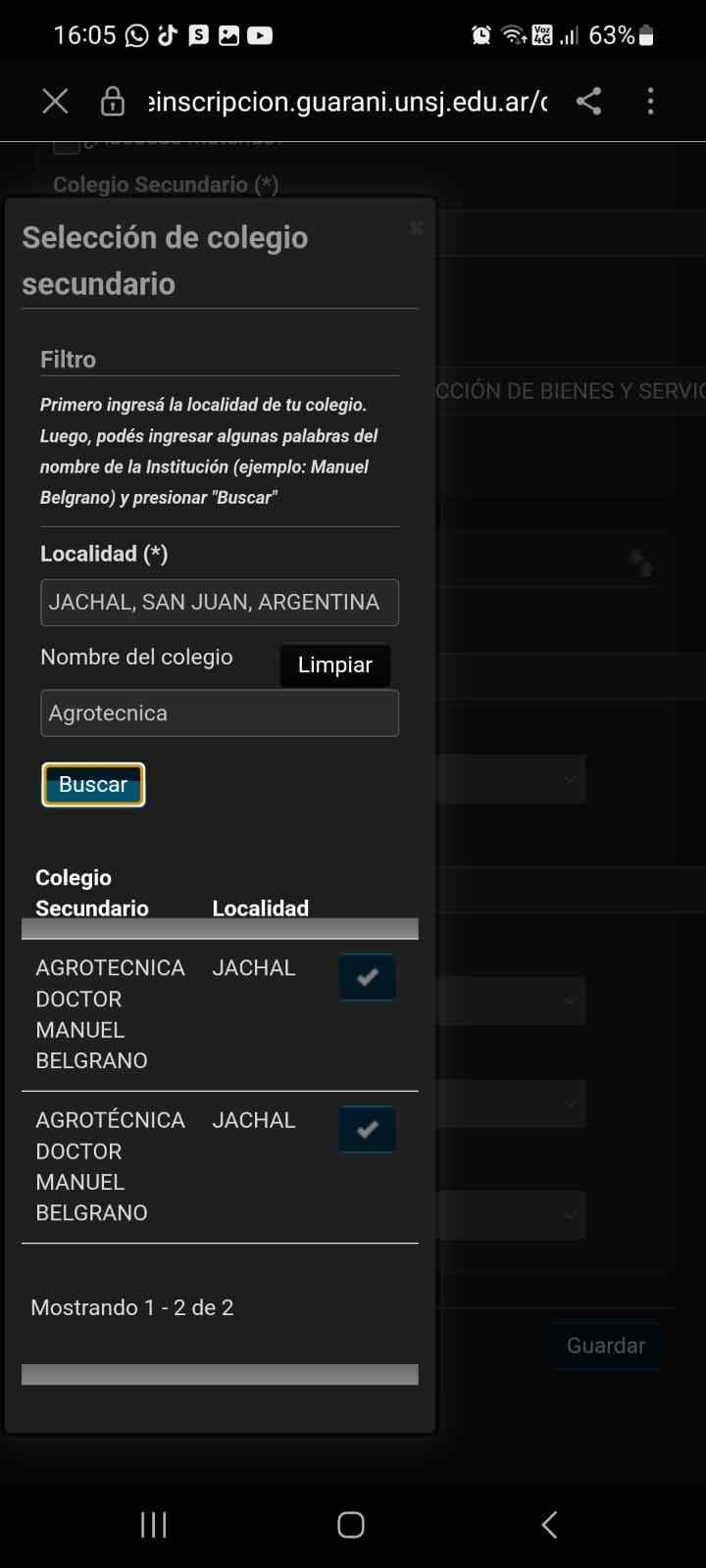
Task: Select AGROTECNICA DOCTOR MANUEL BELGRANO checkmark
Action: 368,977
